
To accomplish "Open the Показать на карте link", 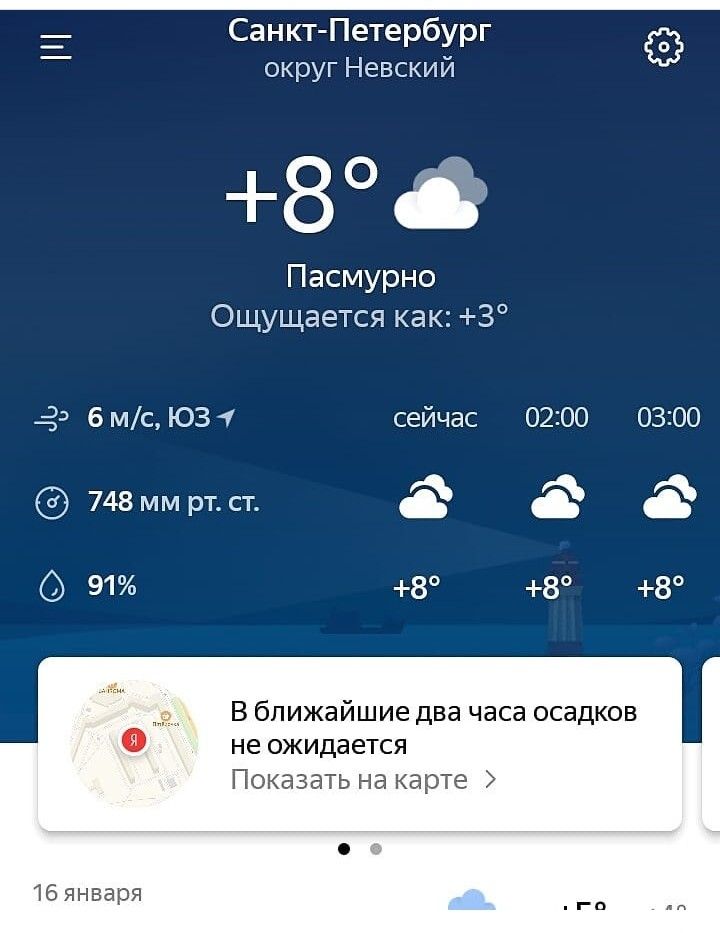I will [x=363, y=780].
